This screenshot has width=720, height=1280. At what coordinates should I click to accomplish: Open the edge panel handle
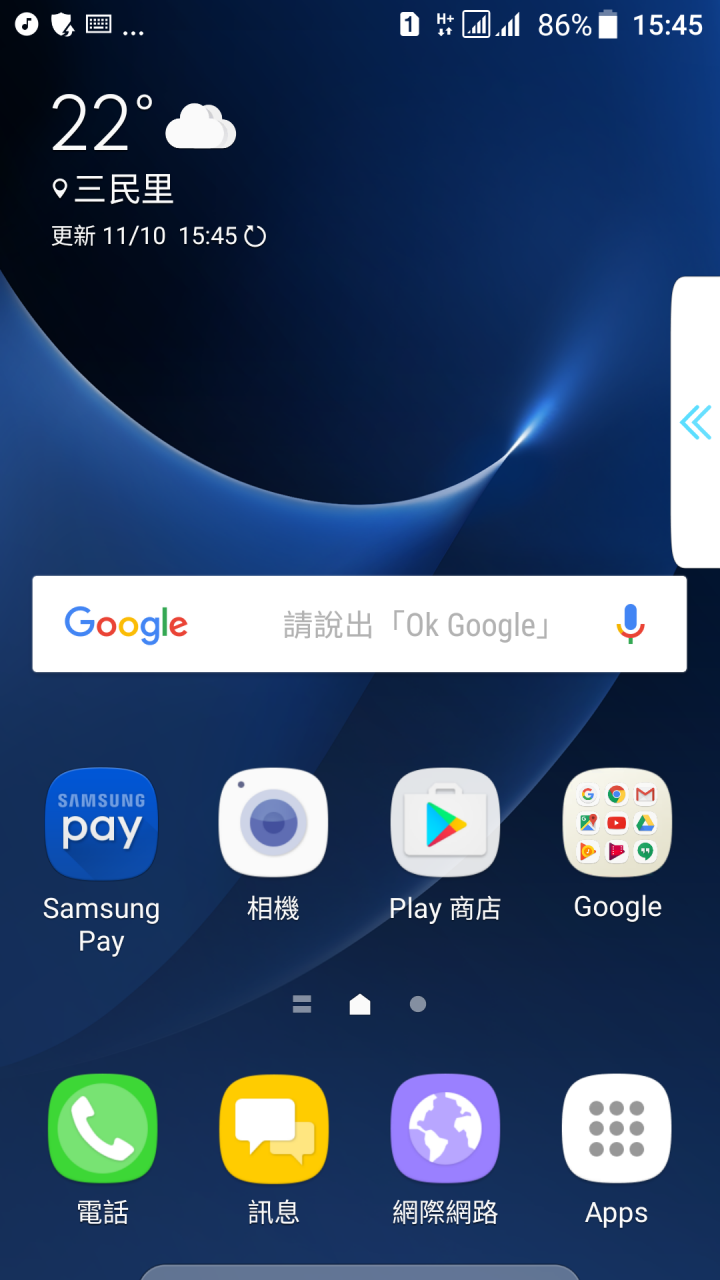[696, 422]
